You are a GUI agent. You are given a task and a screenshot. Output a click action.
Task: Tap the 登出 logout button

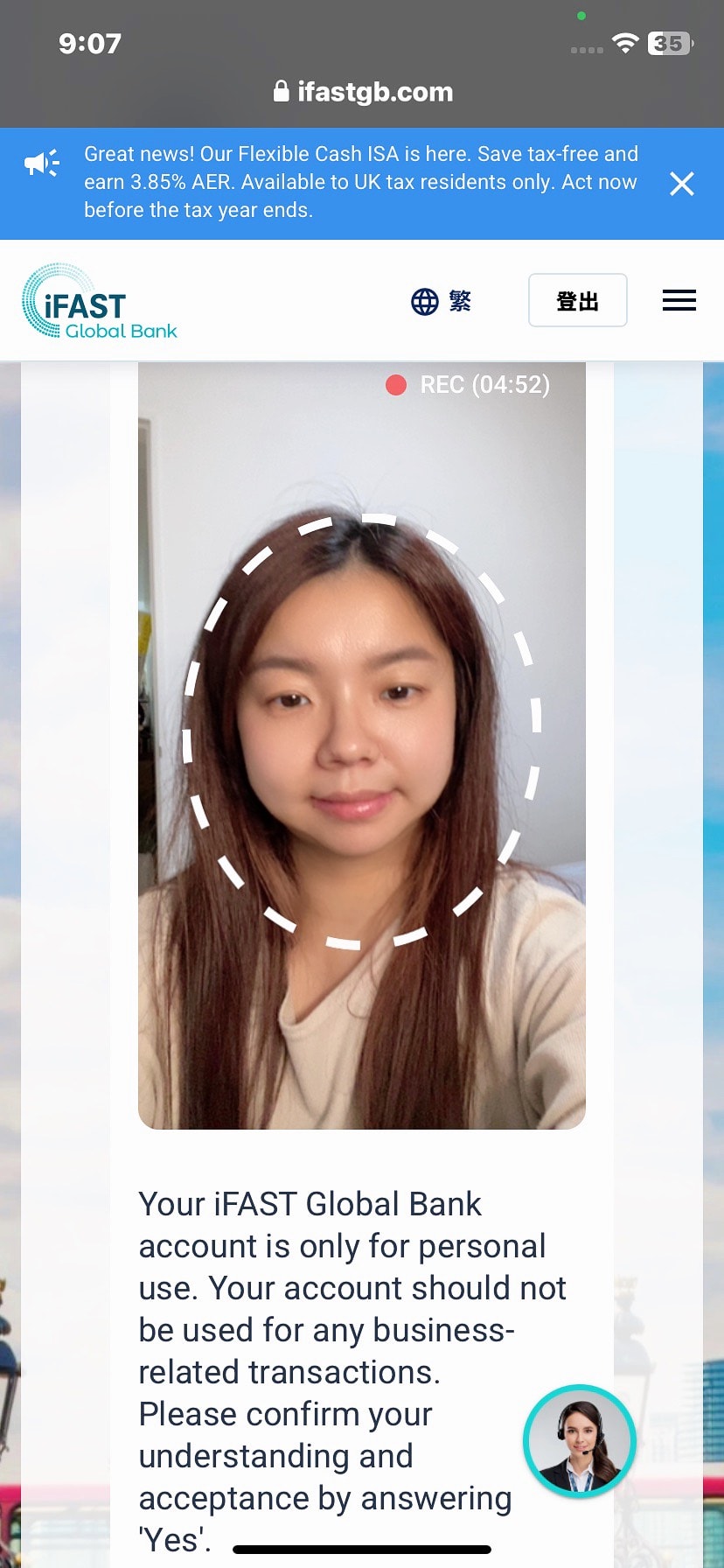click(577, 301)
